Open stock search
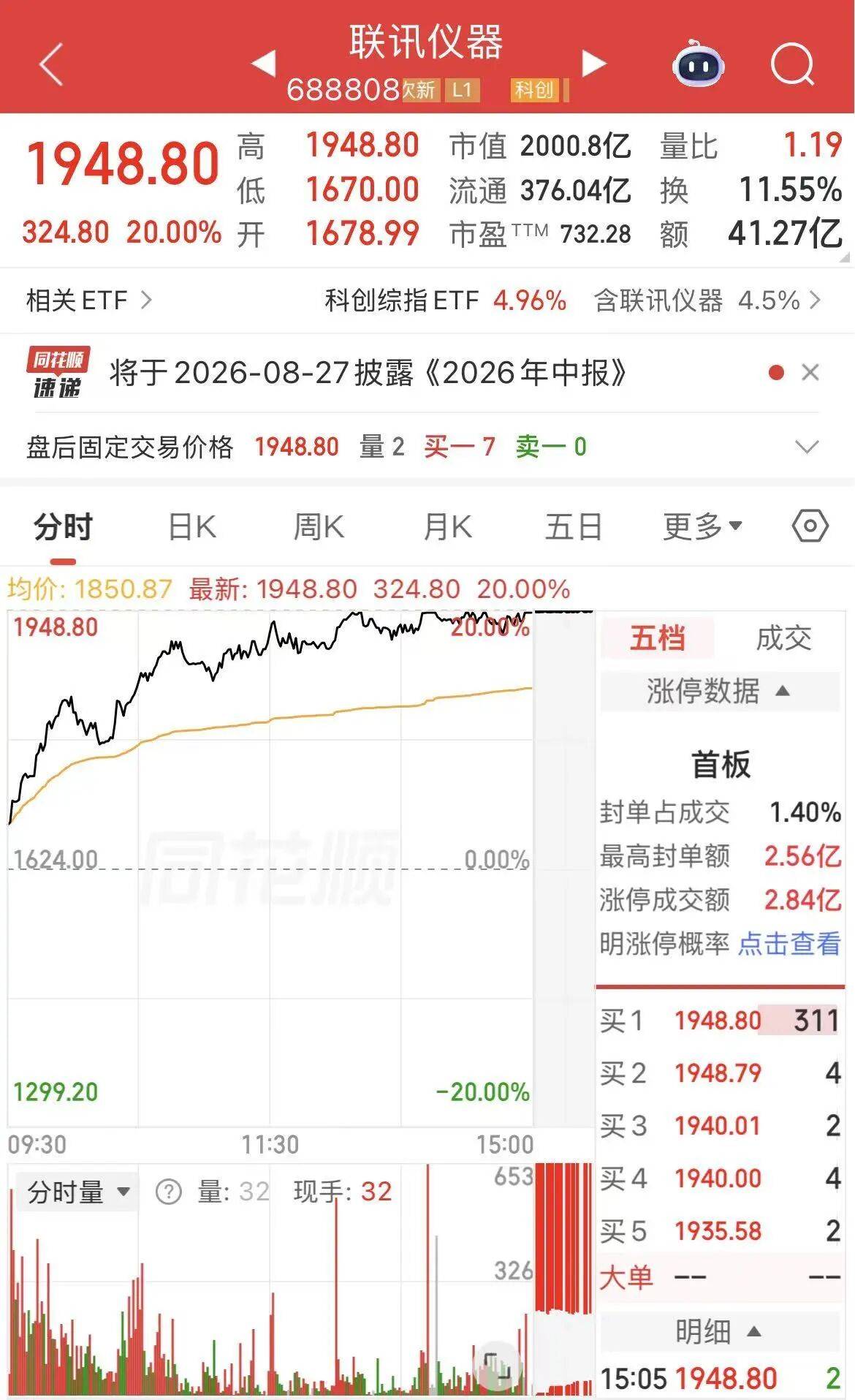This screenshot has width=855, height=1400. [793, 64]
